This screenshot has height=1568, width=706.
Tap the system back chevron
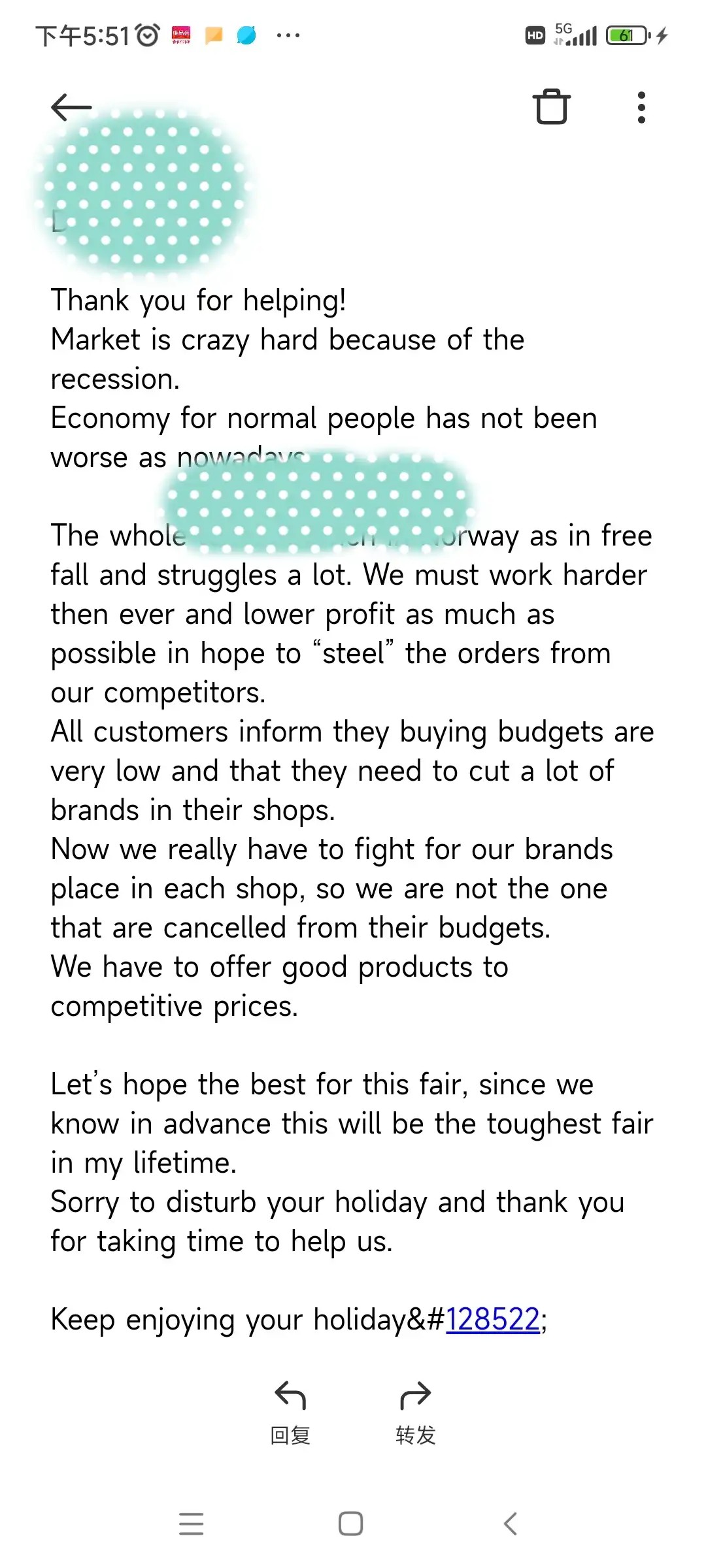click(511, 1524)
